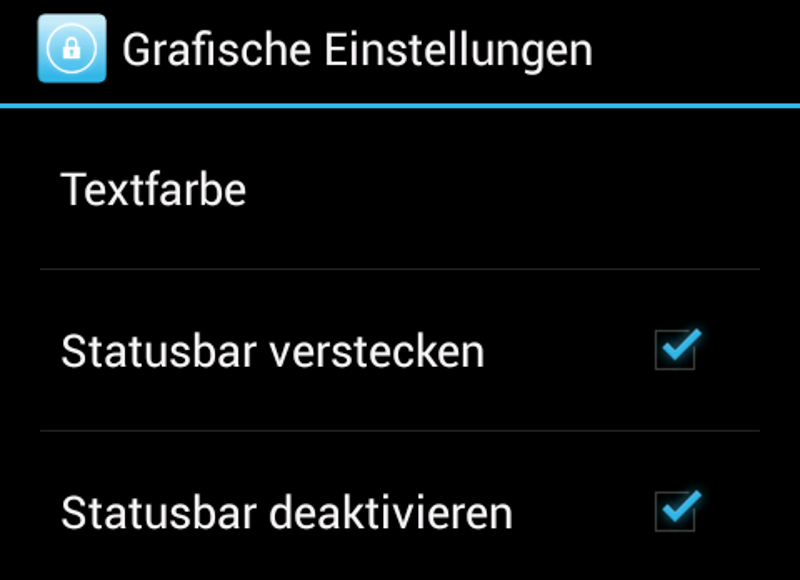Tap the lock app icon in header

coord(71,48)
